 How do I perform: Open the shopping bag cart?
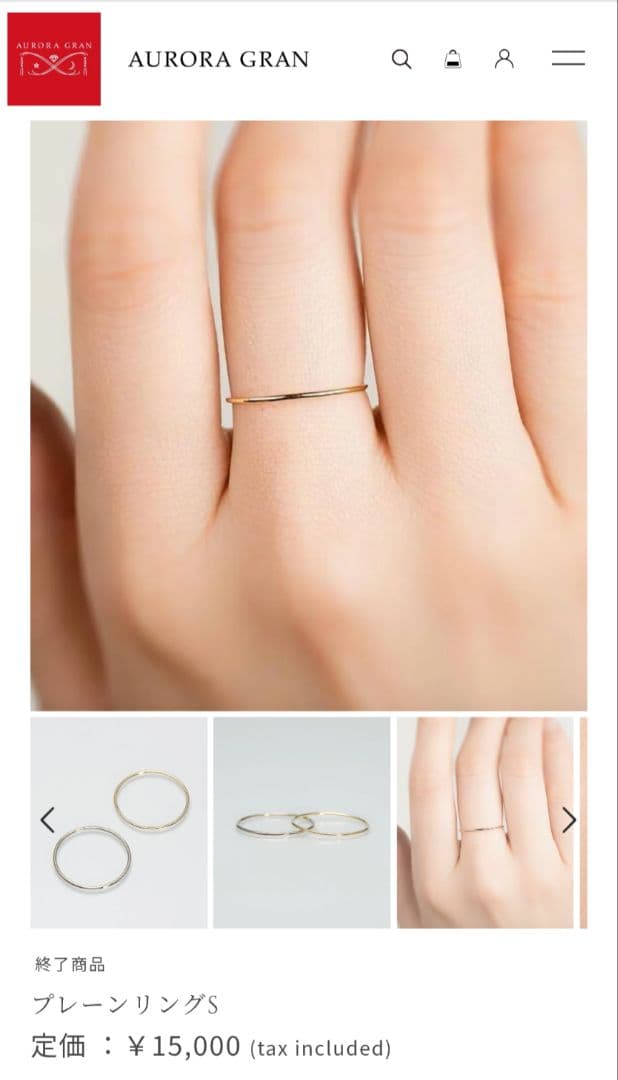[x=453, y=59]
